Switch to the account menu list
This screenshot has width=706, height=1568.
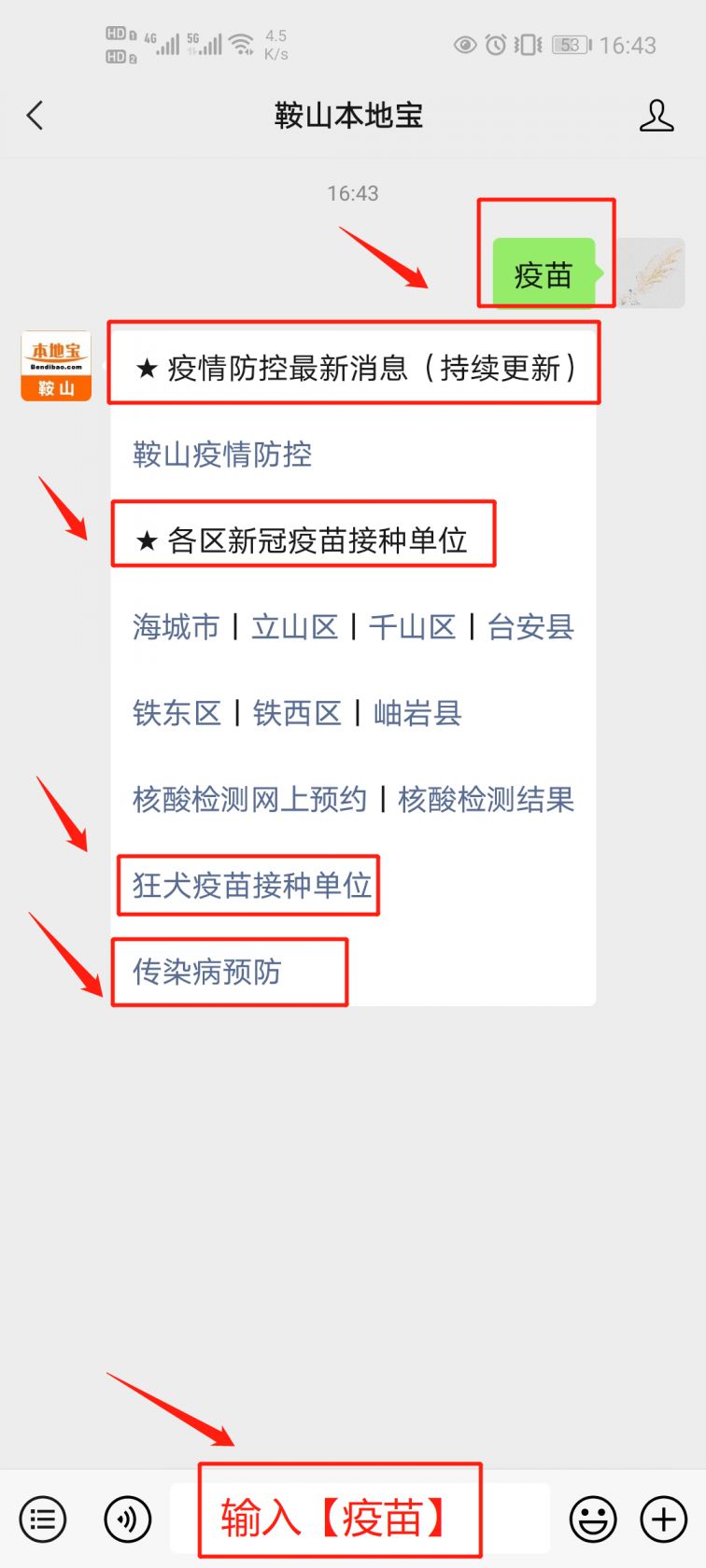coord(43,1519)
